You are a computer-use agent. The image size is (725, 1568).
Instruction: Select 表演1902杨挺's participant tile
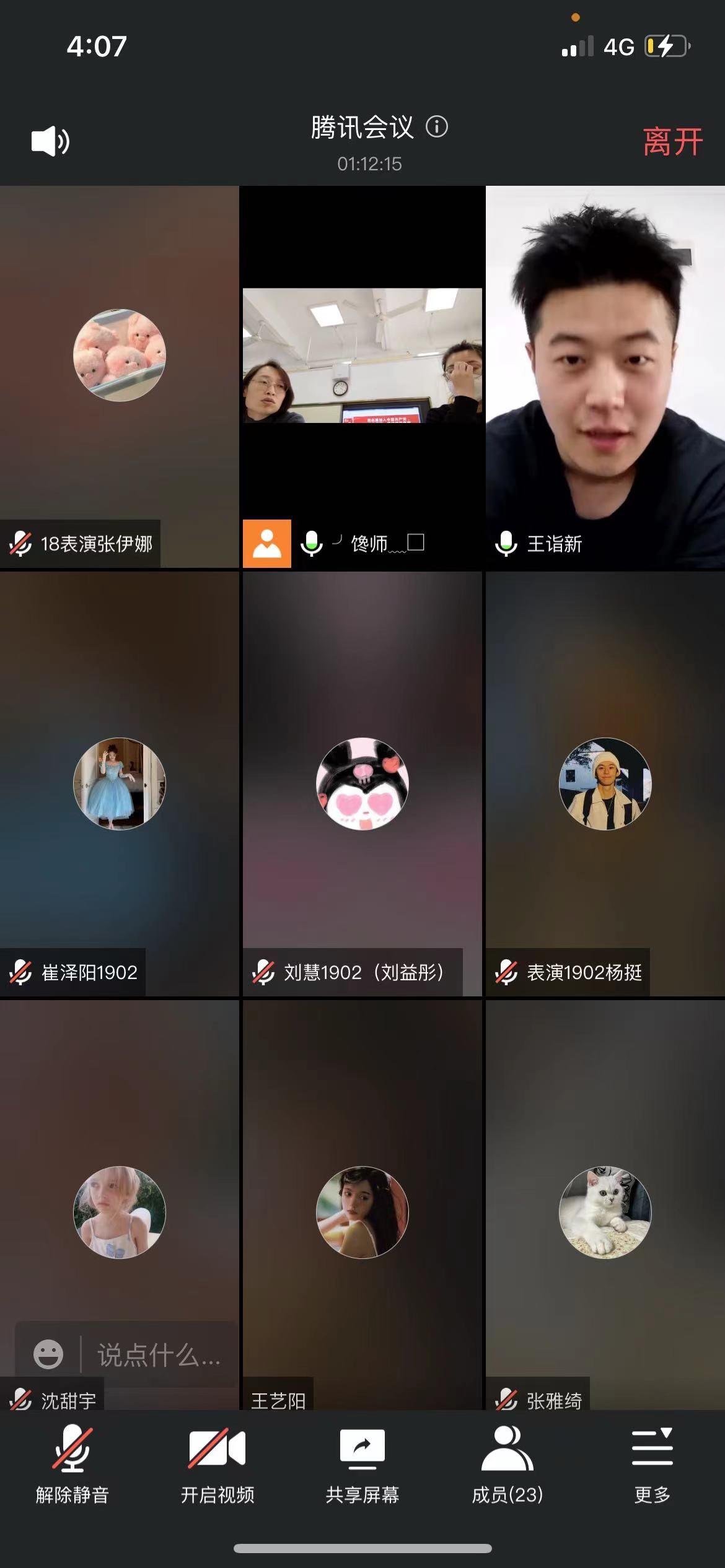click(x=605, y=783)
